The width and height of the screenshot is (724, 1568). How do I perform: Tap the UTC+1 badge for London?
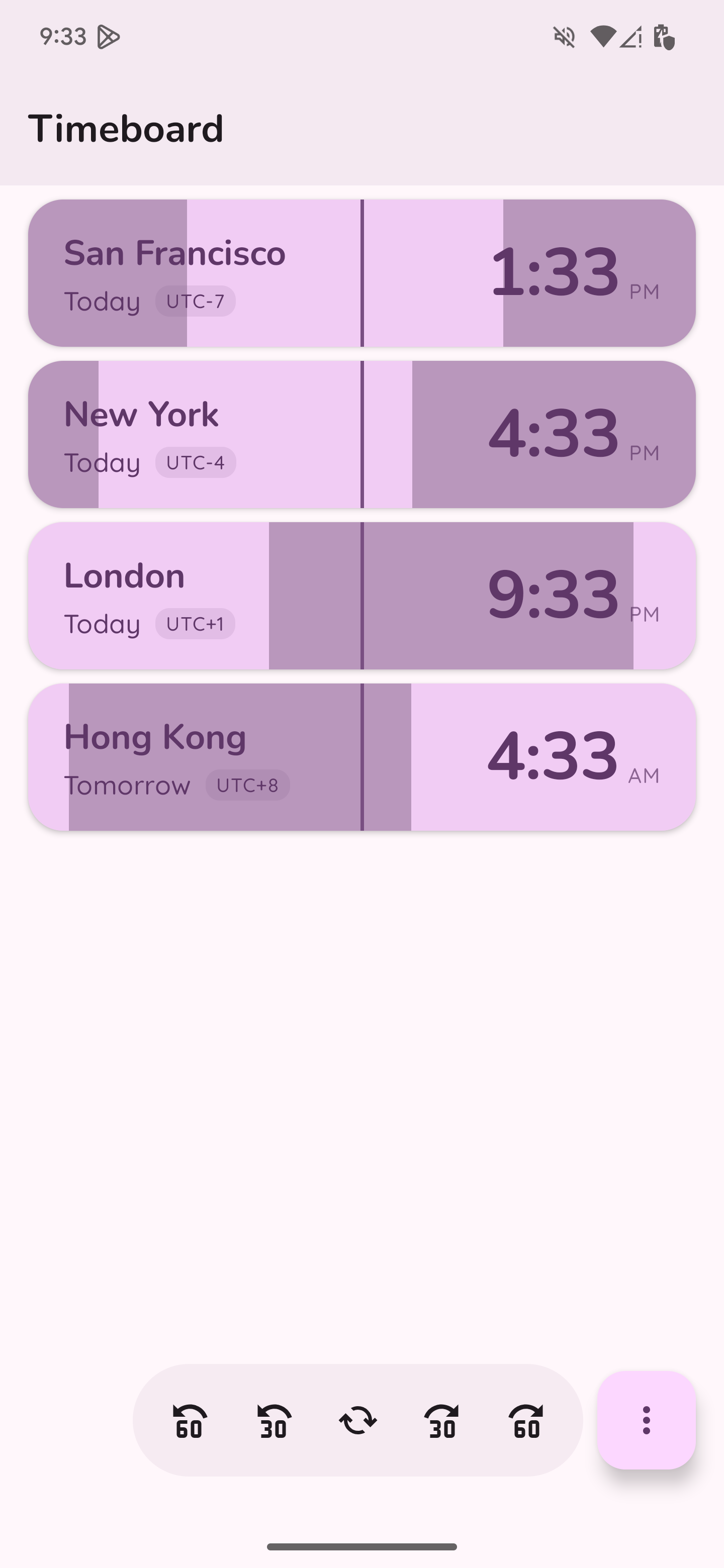195,623
